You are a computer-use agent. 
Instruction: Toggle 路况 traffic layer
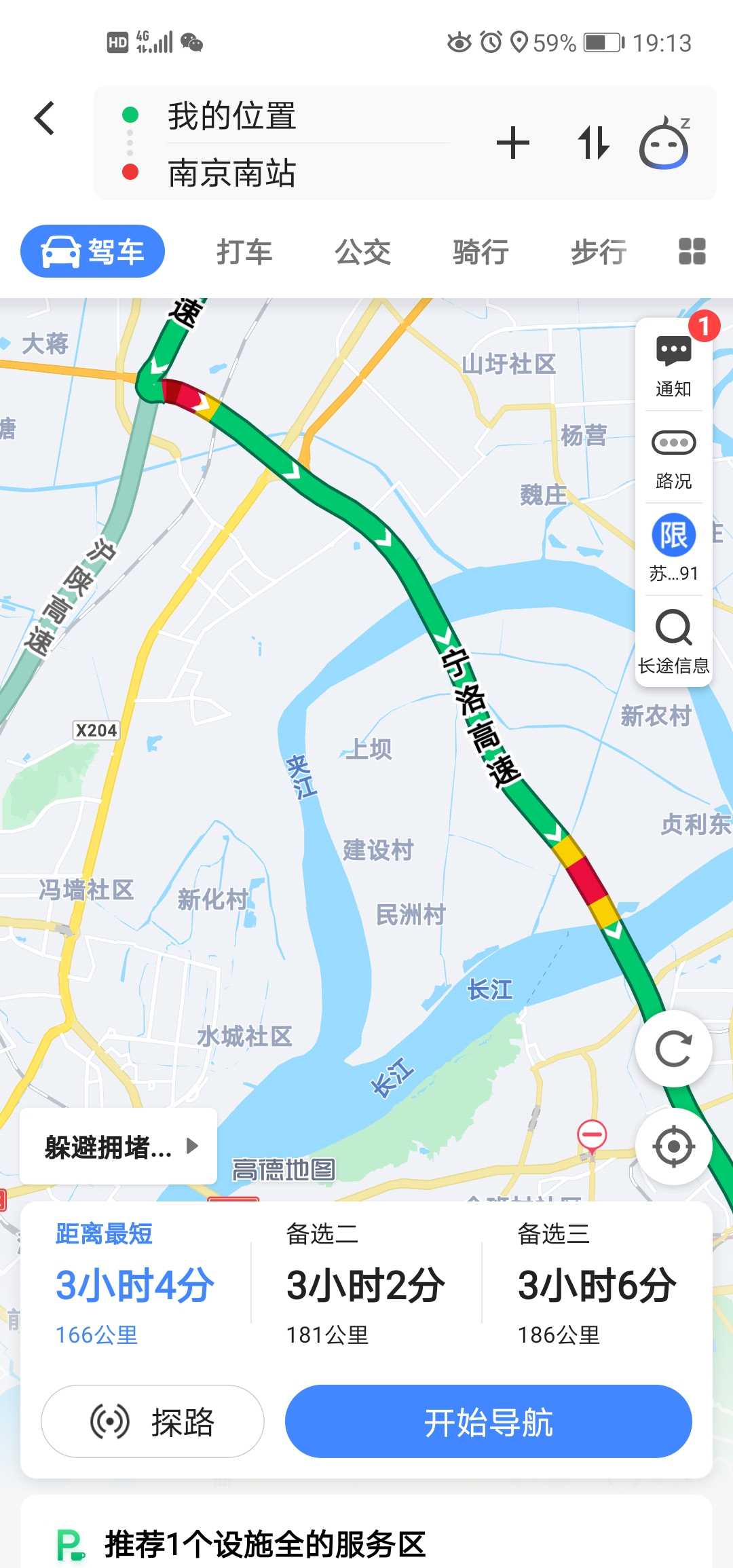point(674,460)
